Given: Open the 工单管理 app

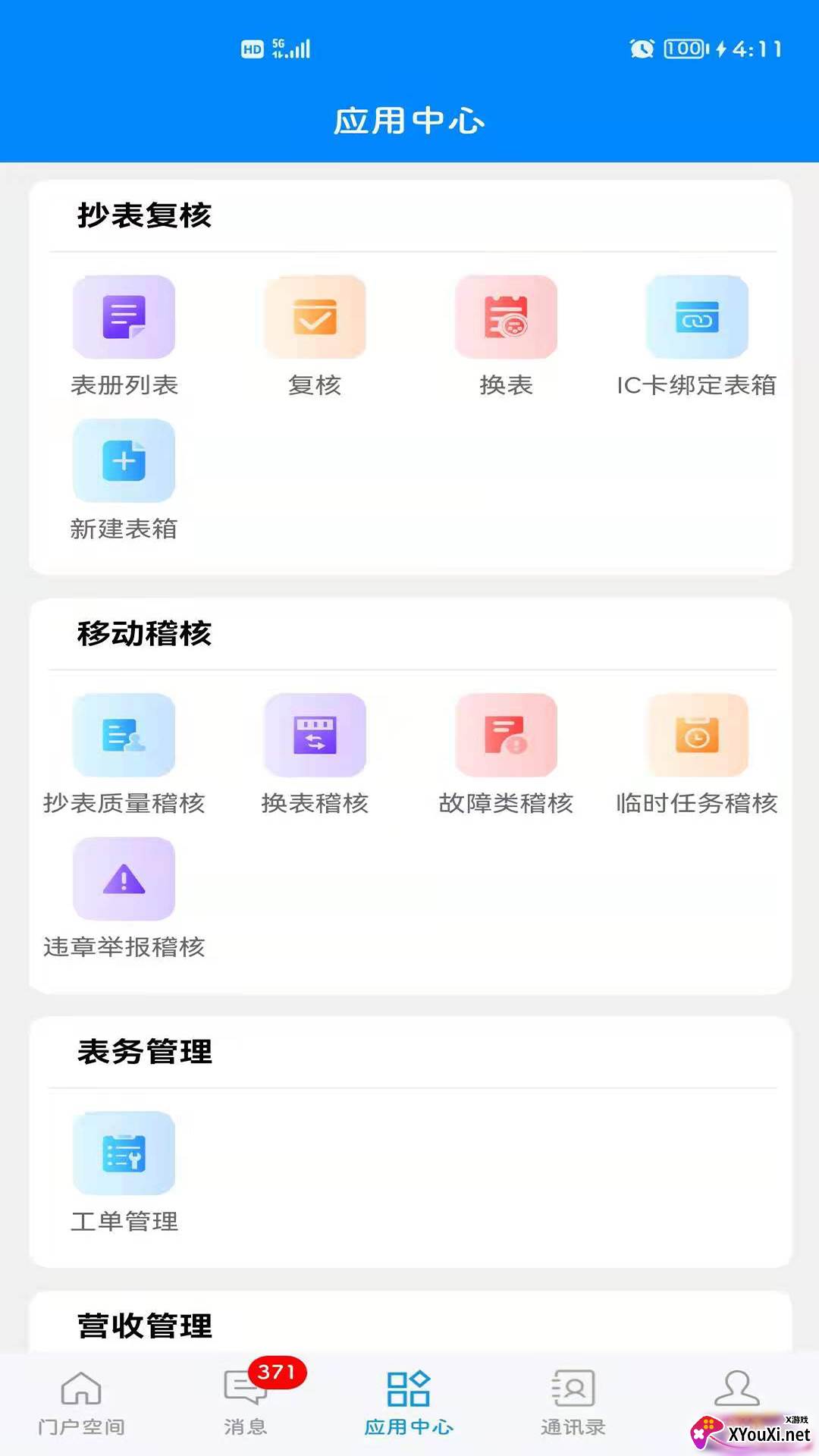Looking at the screenshot, I should pyautogui.click(x=124, y=1154).
